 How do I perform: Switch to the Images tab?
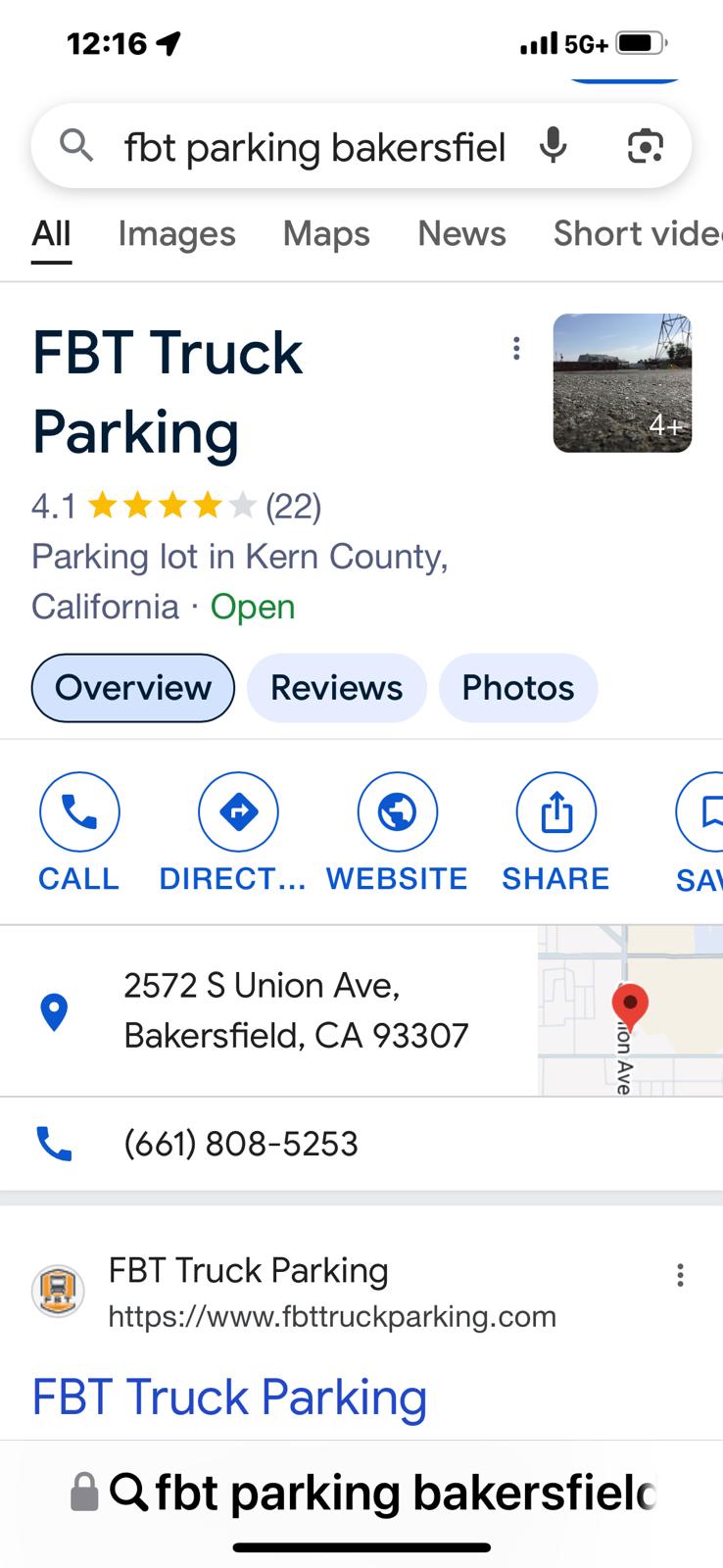pos(176,233)
